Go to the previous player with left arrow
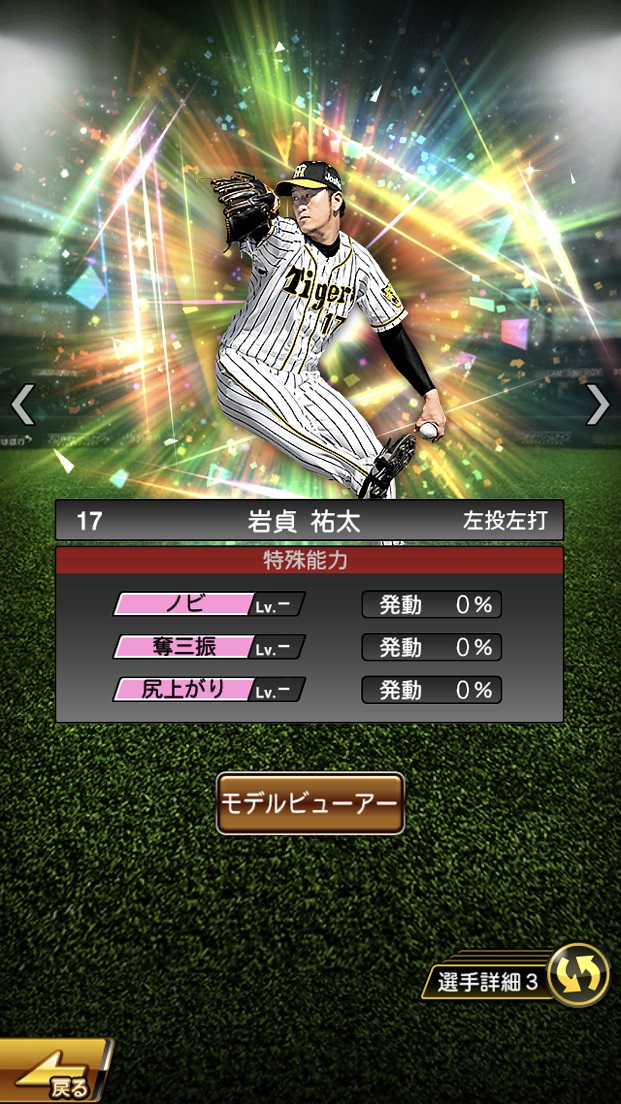This screenshot has width=621, height=1104. (x=22, y=405)
